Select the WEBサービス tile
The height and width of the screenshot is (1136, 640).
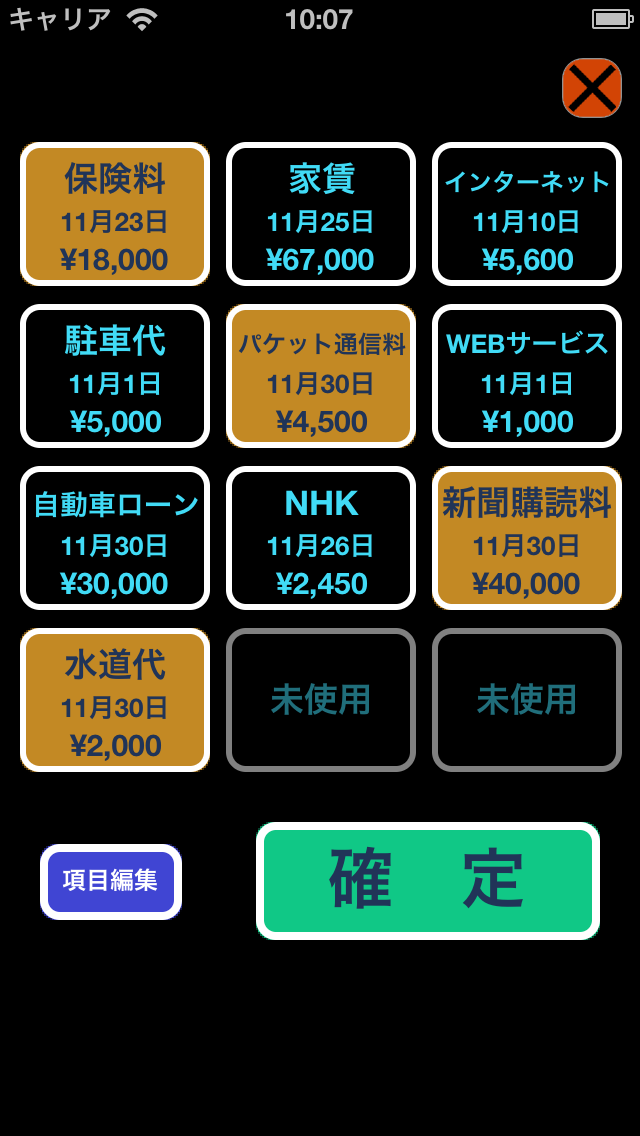pos(527,376)
